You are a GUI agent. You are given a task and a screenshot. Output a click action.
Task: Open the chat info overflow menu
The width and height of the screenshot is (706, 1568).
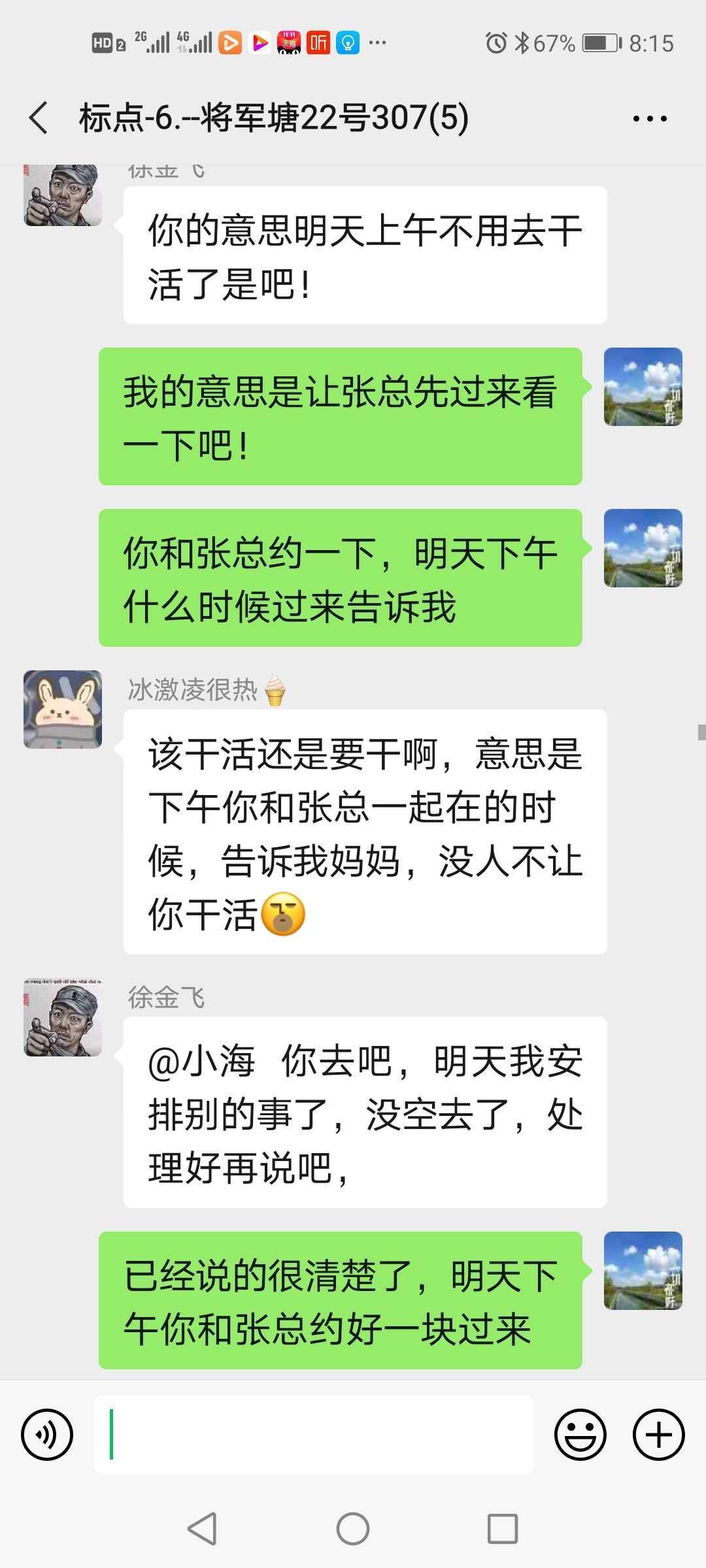pos(649,118)
